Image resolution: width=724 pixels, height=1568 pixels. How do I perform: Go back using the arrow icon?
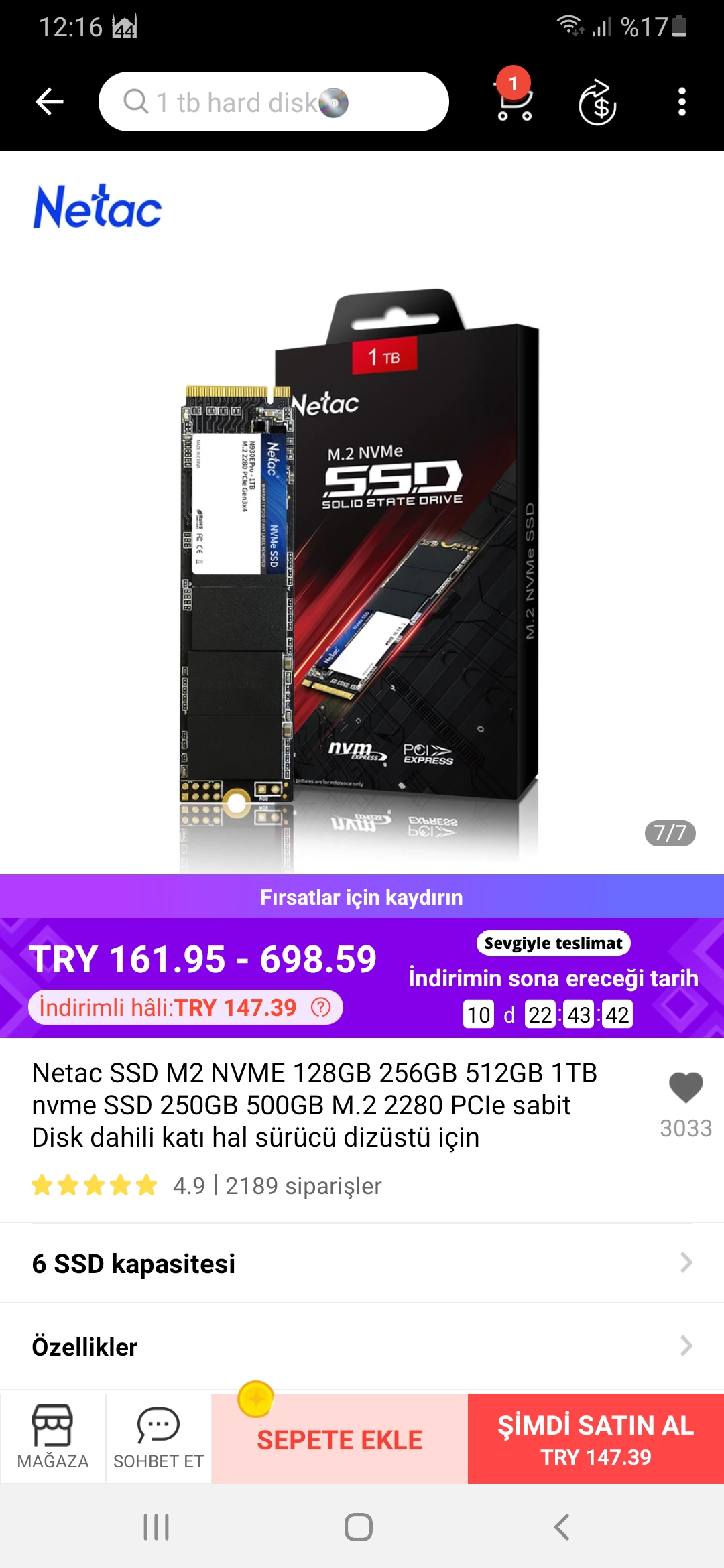pos(49,102)
